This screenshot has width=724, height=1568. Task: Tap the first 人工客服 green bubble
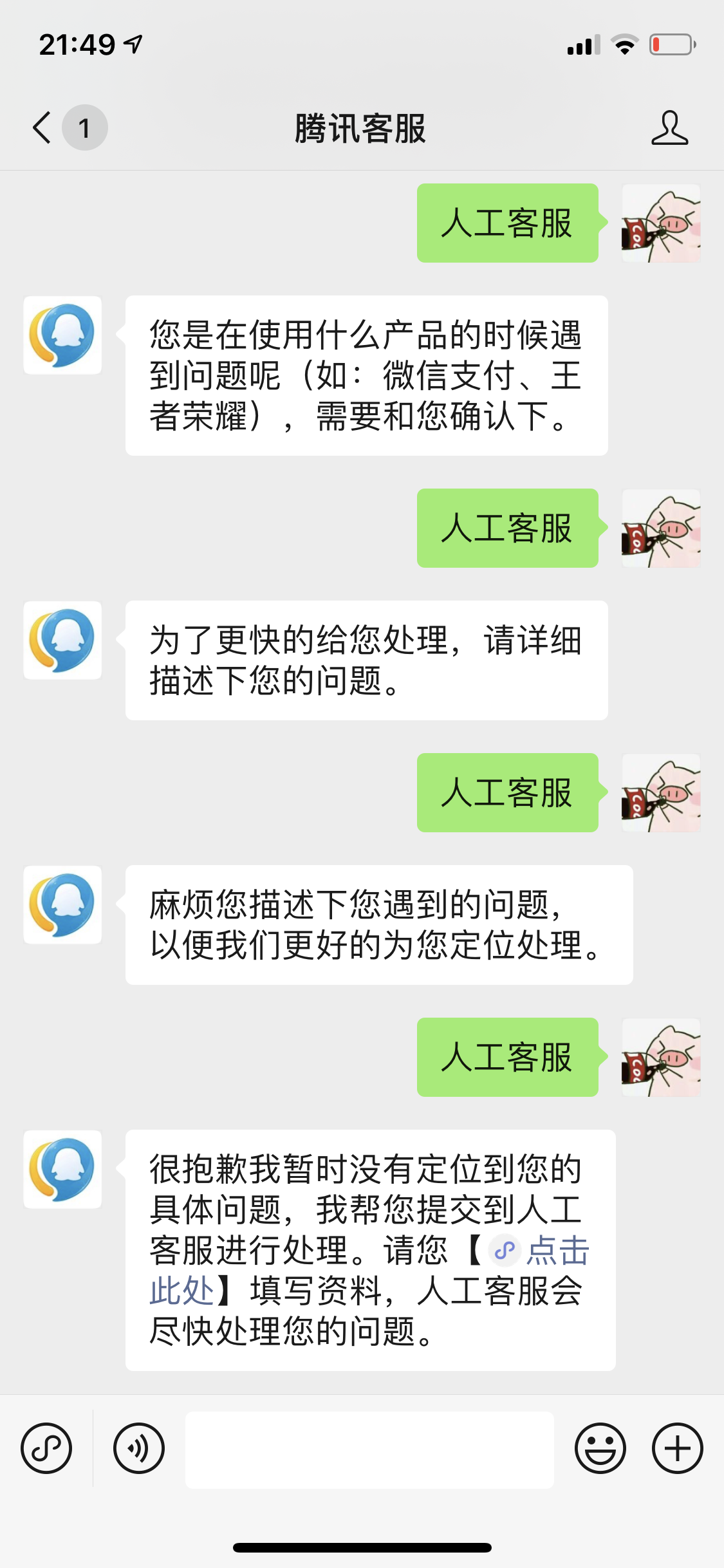[508, 225]
